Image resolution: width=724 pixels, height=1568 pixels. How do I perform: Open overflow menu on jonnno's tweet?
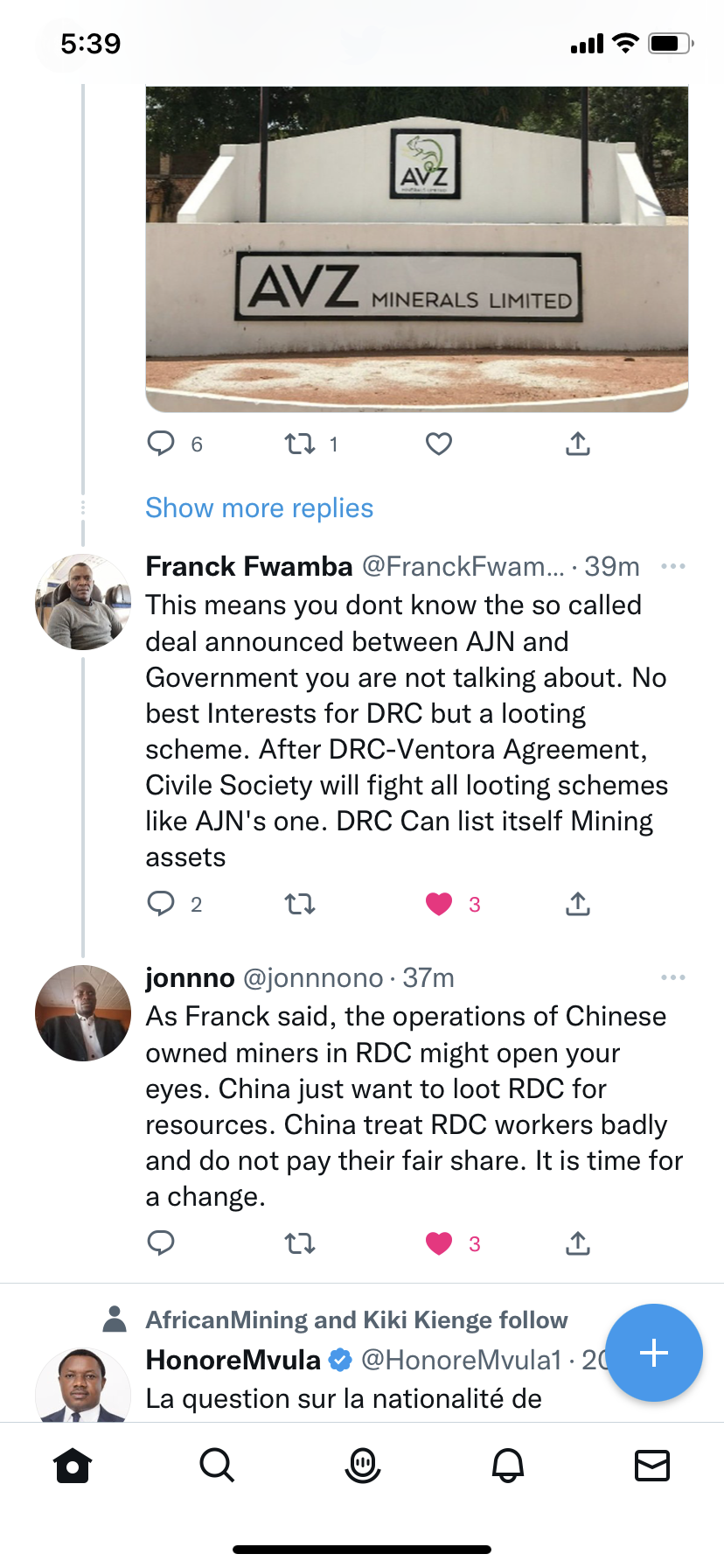(x=672, y=977)
